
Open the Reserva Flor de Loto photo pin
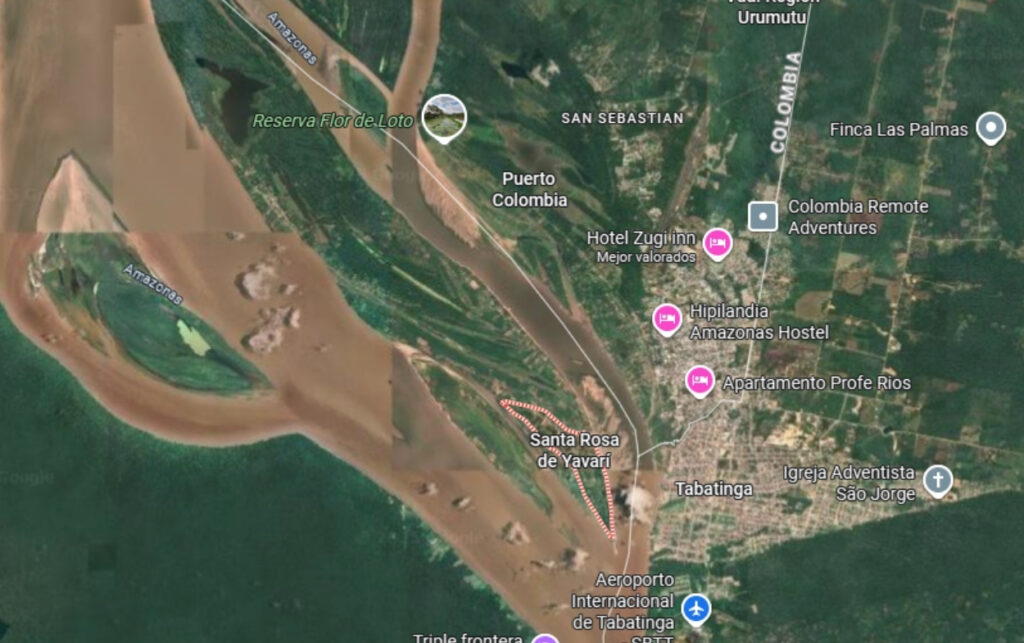pyautogui.click(x=444, y=117)
